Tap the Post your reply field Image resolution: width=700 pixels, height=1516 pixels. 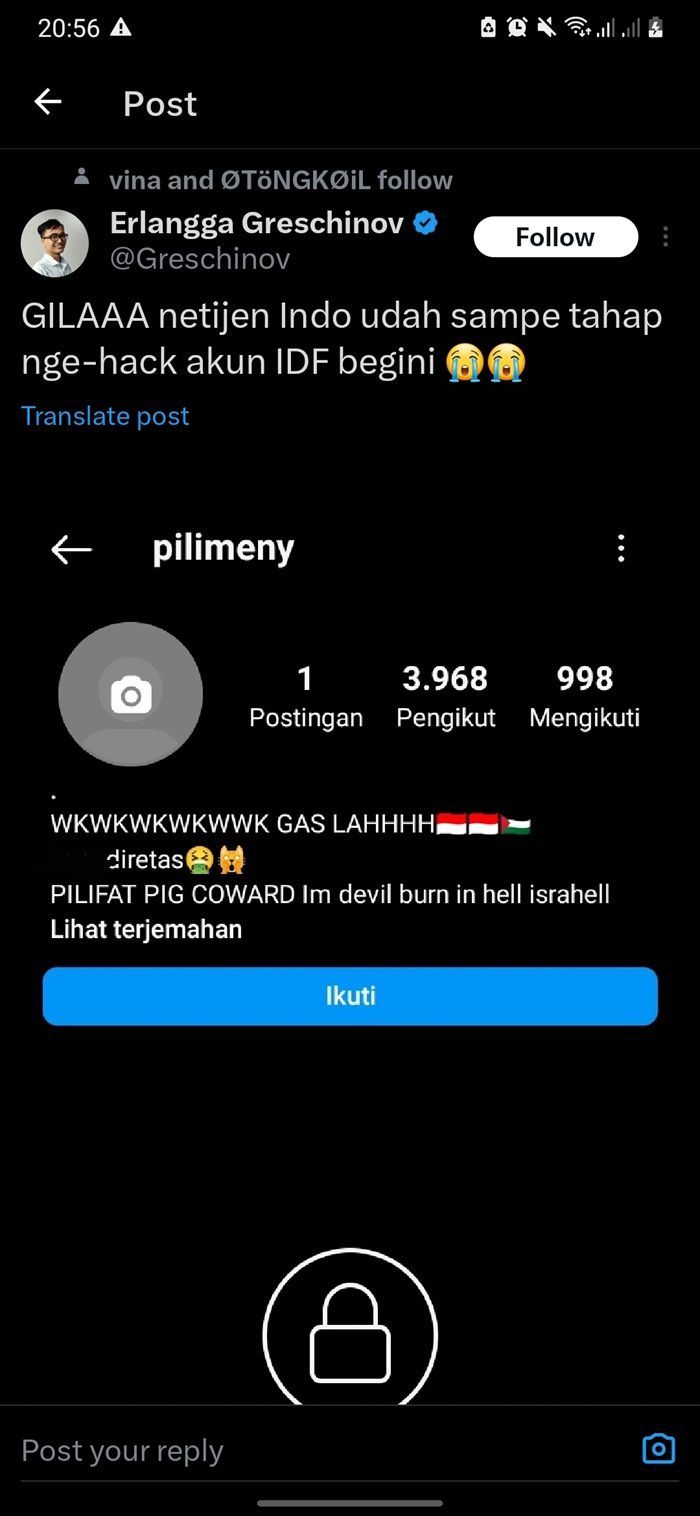pos(300,1451)
